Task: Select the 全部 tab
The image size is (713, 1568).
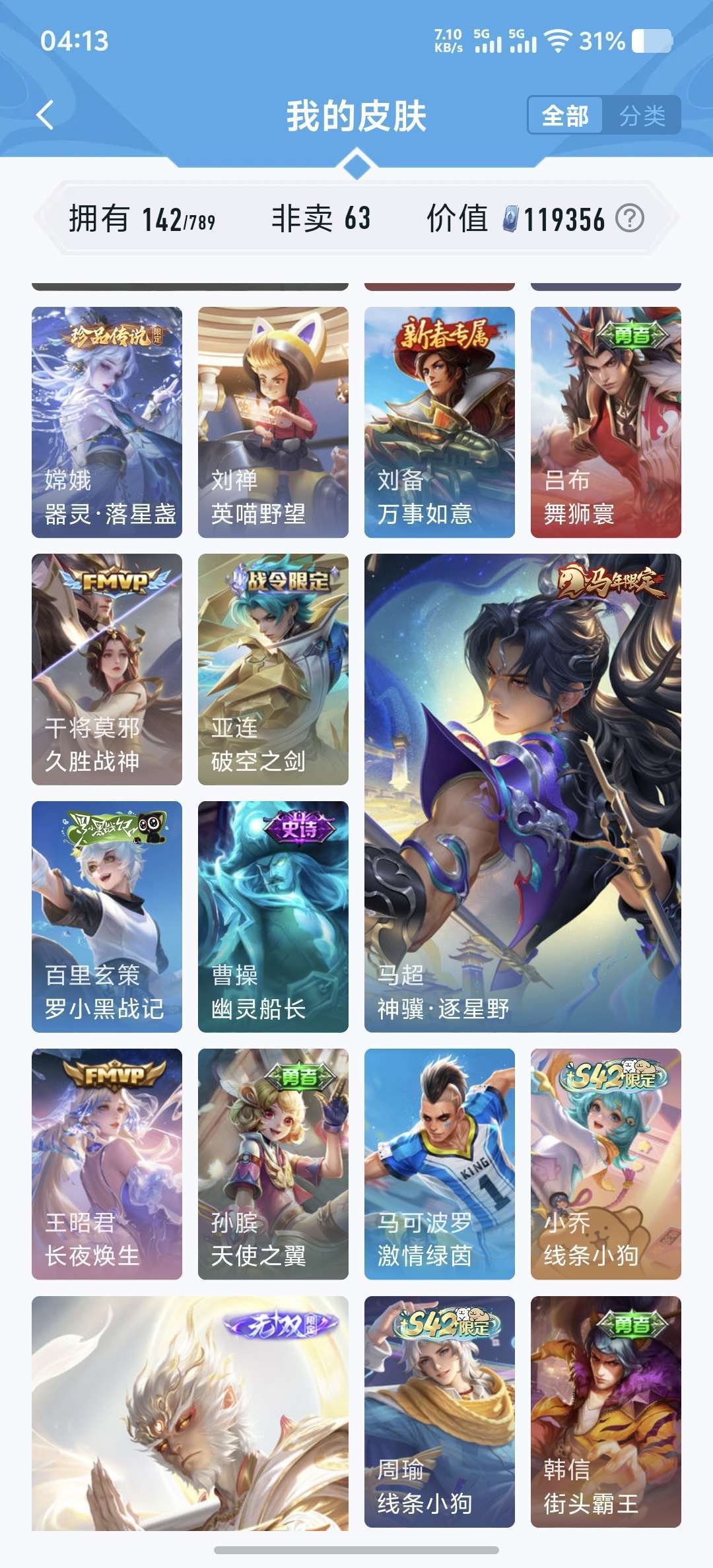Action: (x=566, y=115)
